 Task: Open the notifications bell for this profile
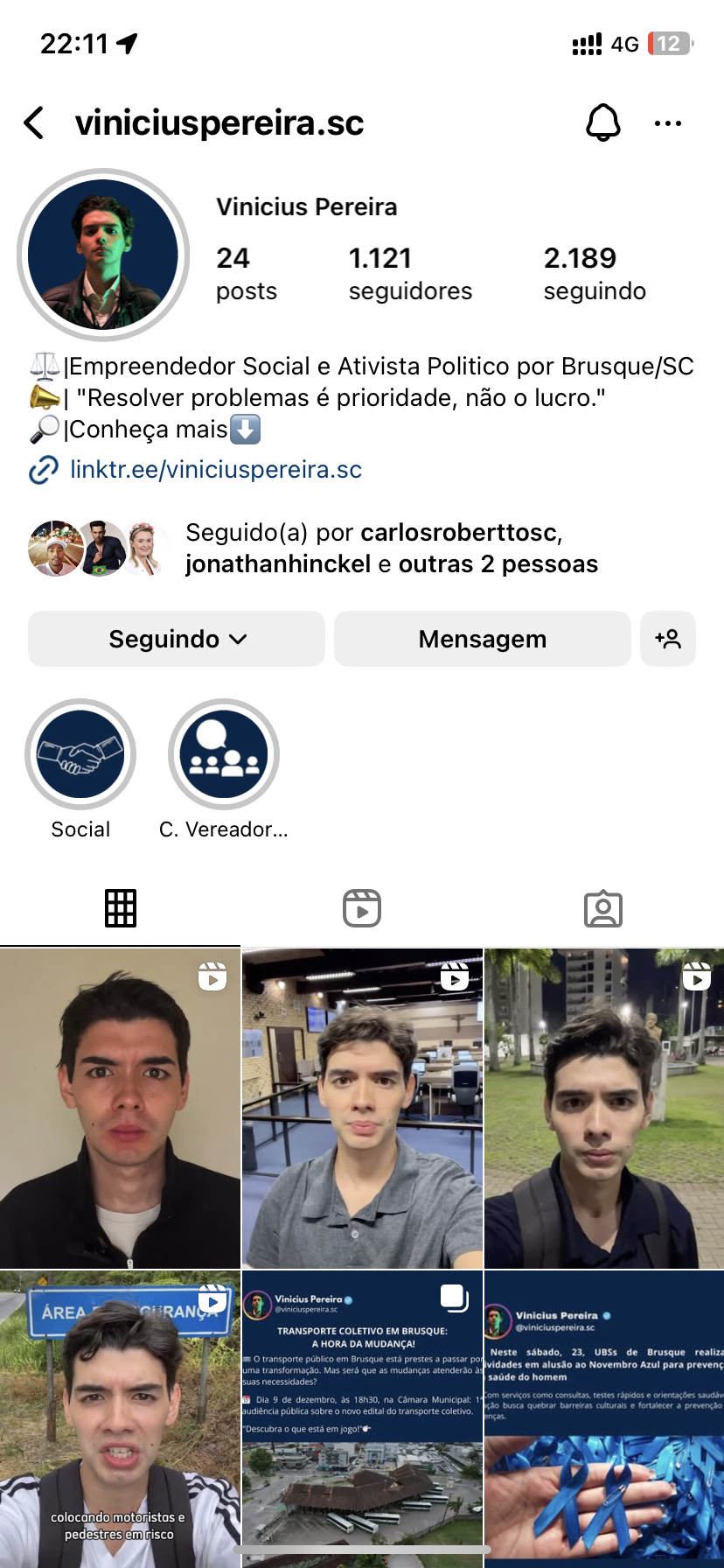[x=602, y=123]
